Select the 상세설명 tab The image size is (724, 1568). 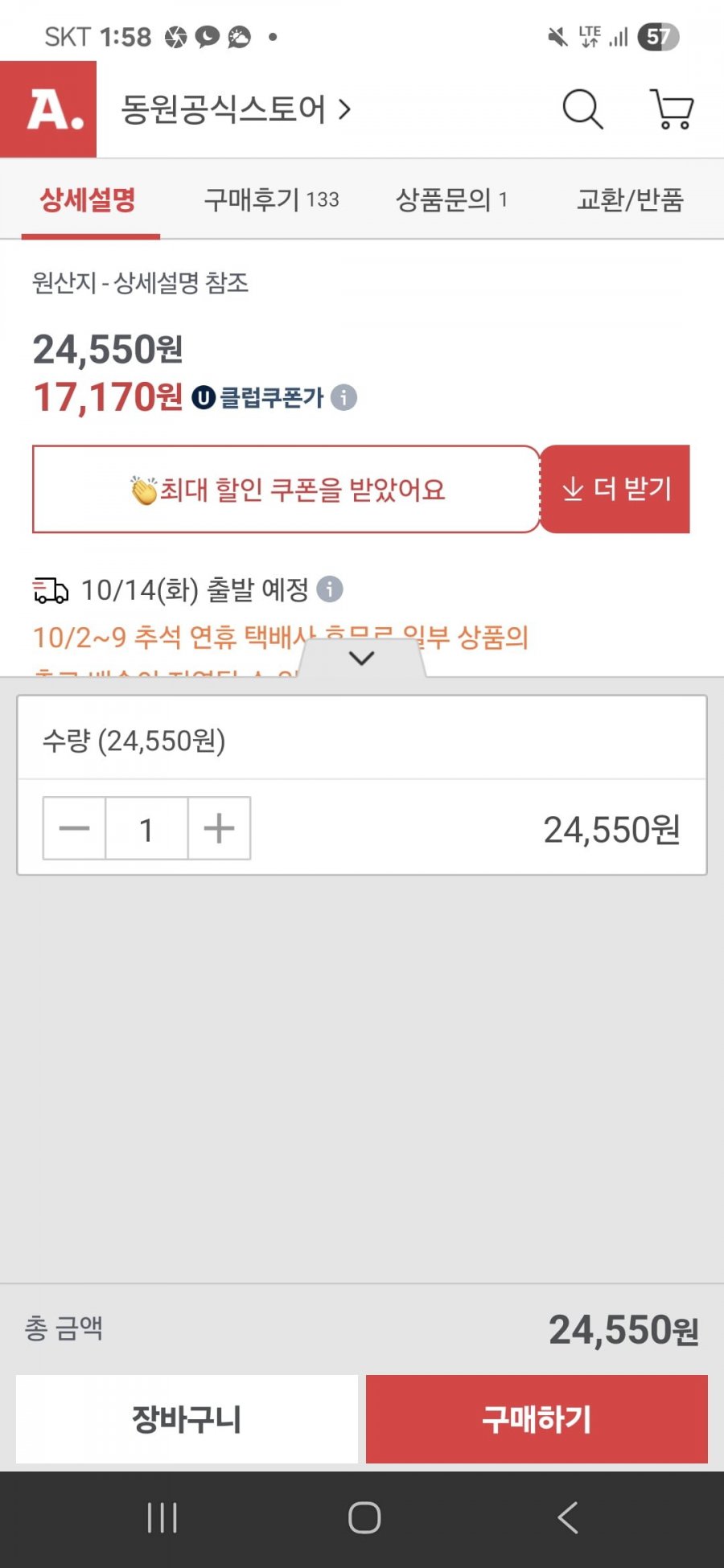tap(88, 199)
